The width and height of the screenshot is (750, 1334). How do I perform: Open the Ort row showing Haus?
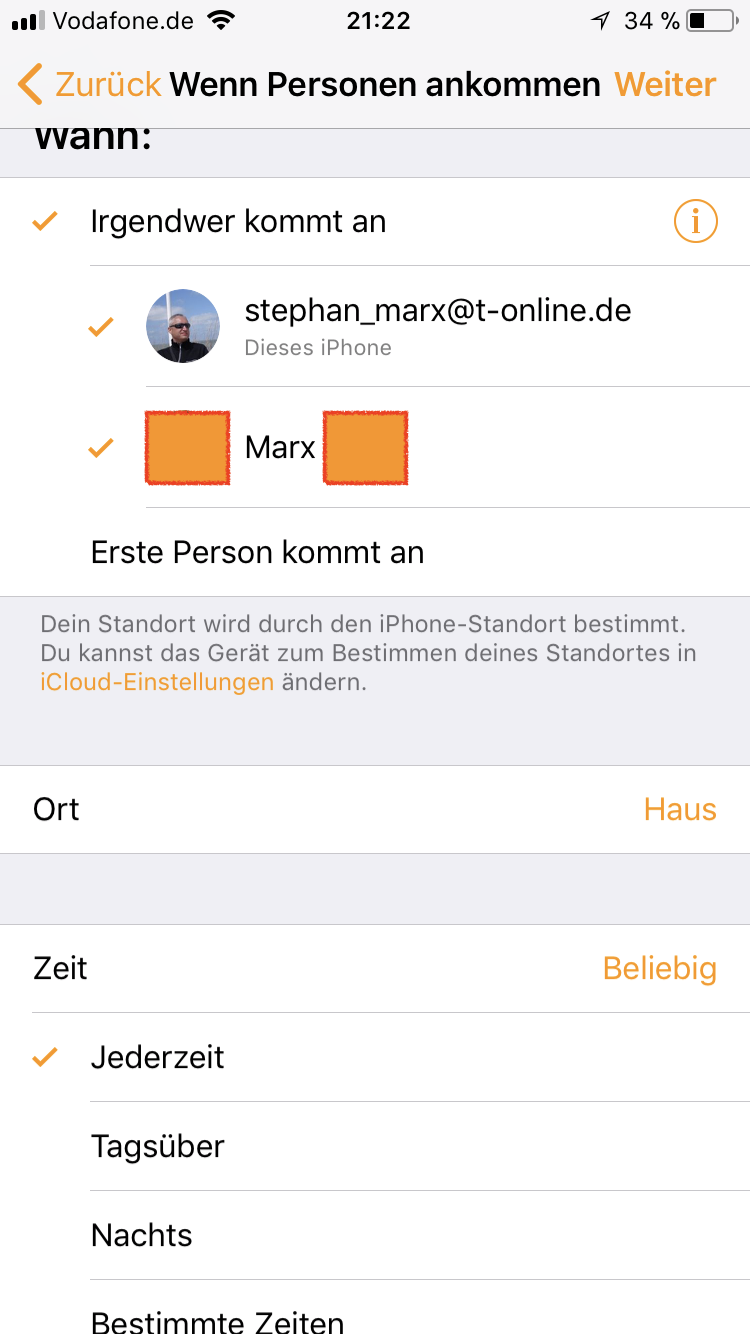375,809
